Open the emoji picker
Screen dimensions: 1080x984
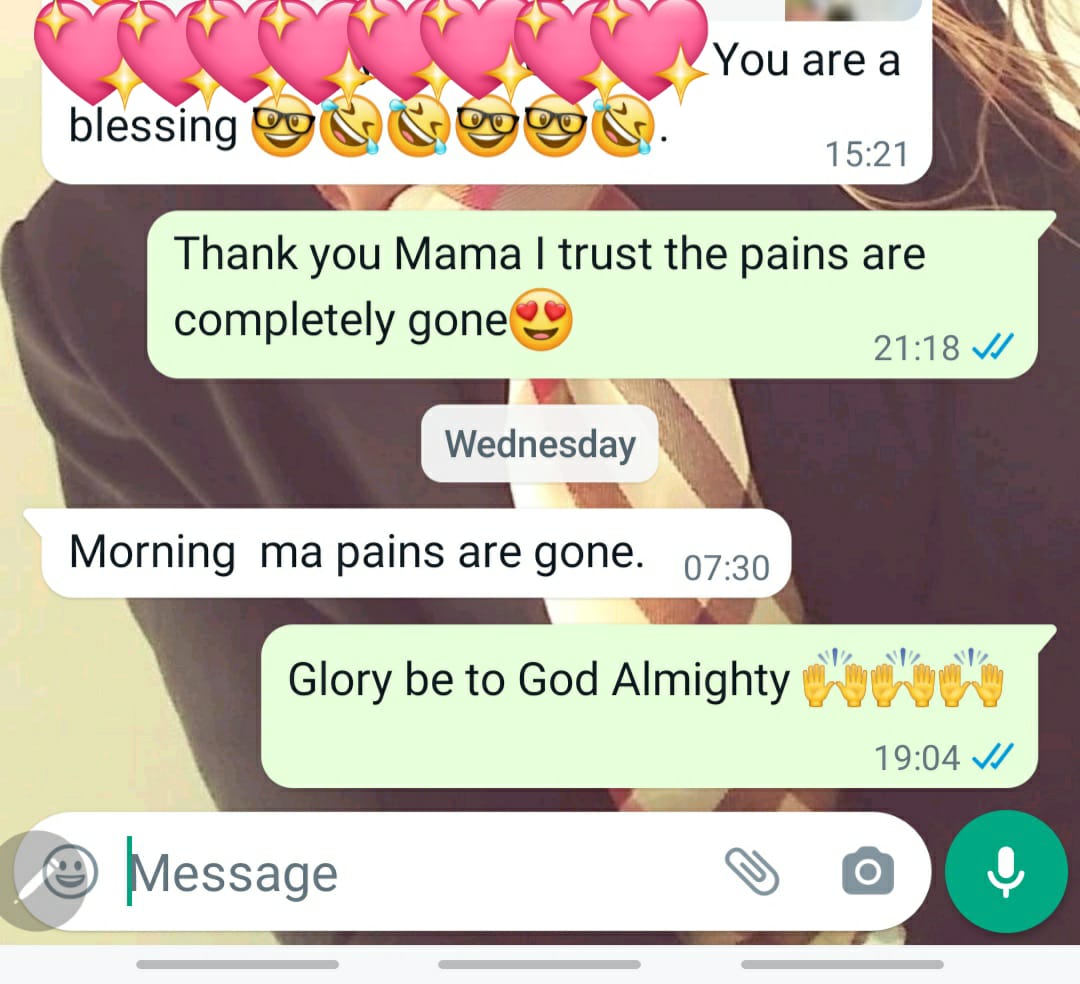(70, 872)
